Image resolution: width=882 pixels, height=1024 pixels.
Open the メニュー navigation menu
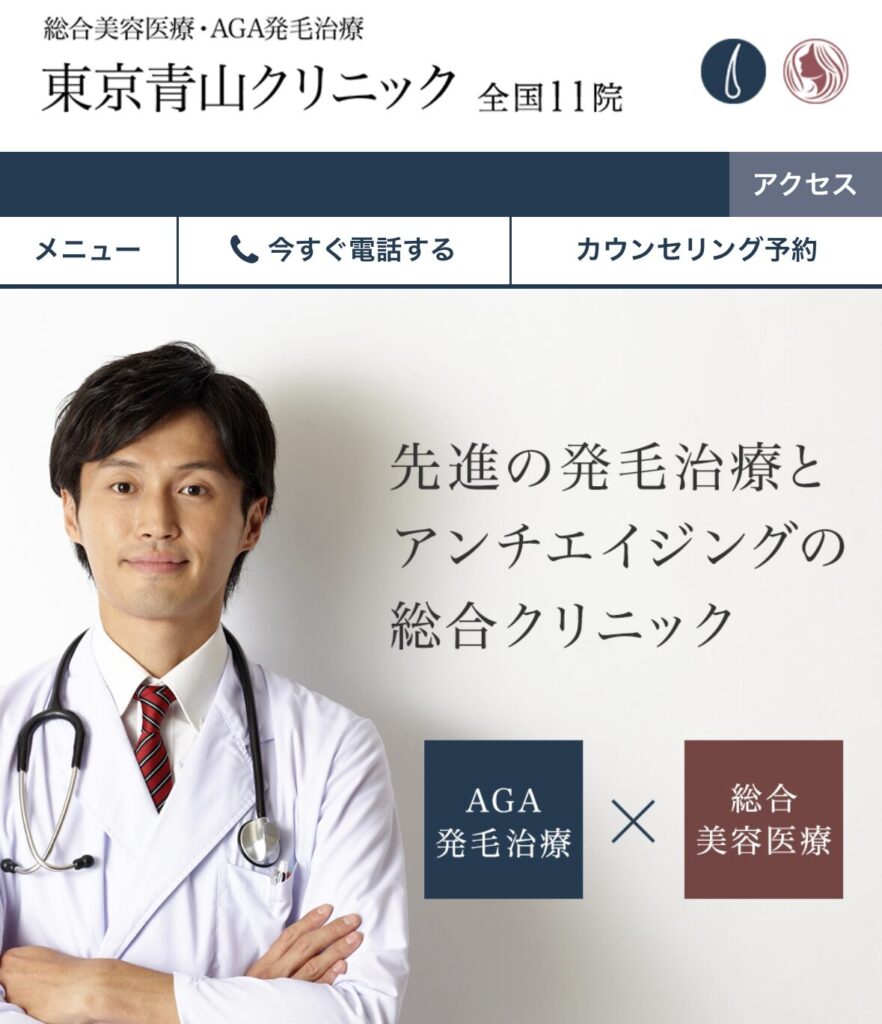click(88, 251)
